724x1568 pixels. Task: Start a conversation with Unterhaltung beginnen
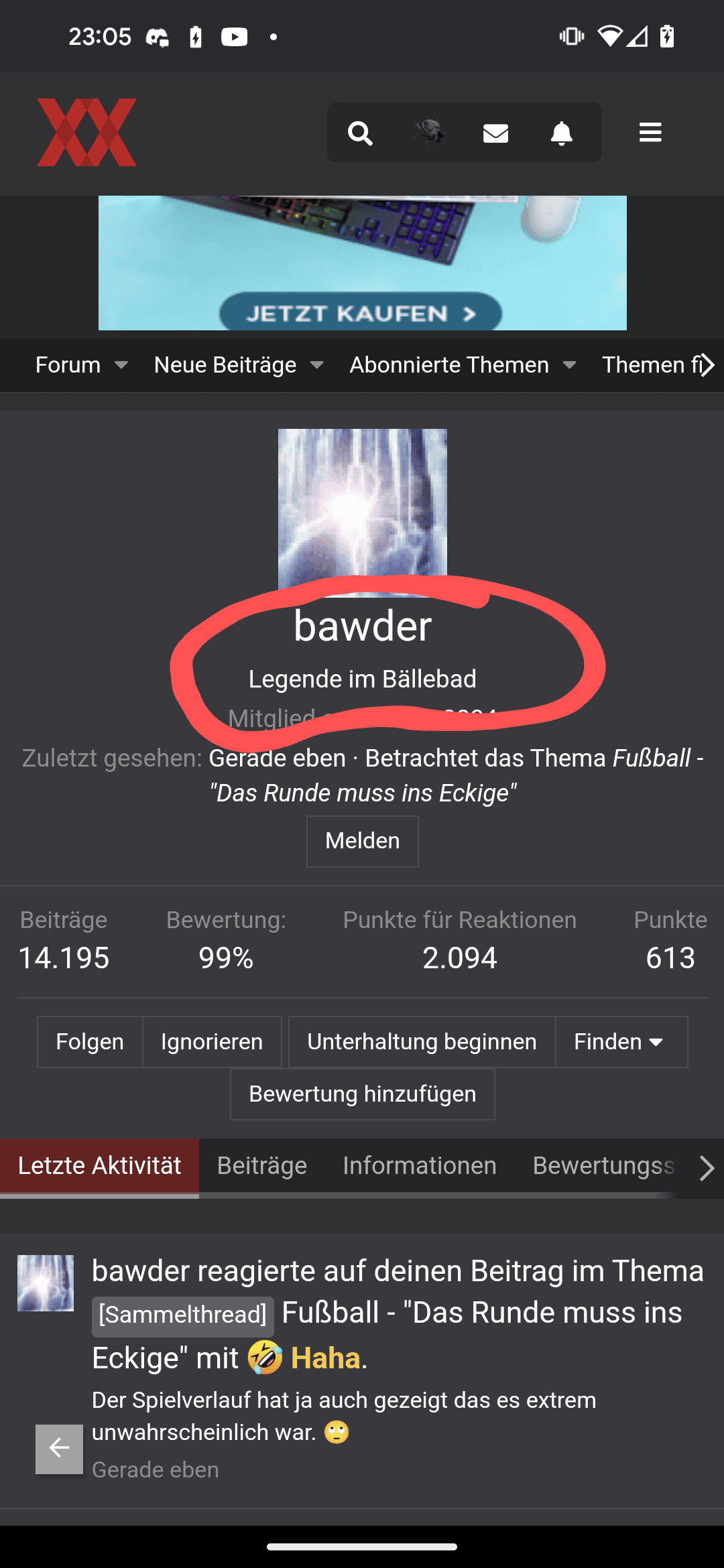coord(422,1042)
